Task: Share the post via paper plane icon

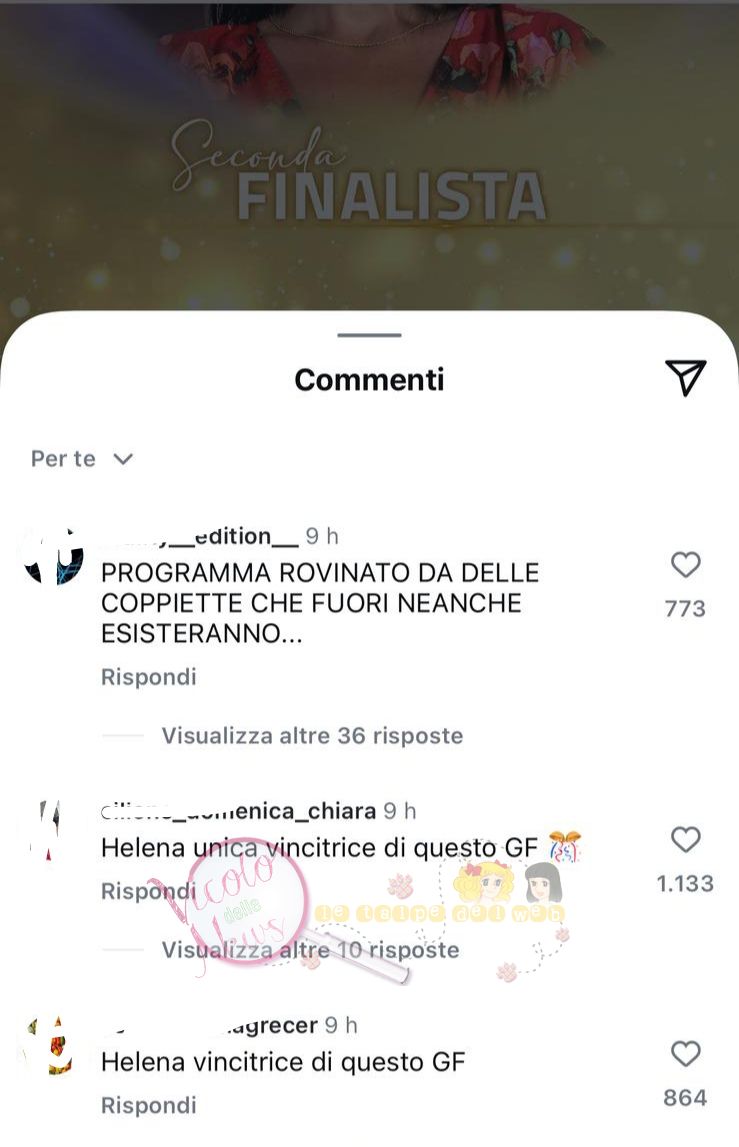Action: pyautogui.click(x=686, y=377)
